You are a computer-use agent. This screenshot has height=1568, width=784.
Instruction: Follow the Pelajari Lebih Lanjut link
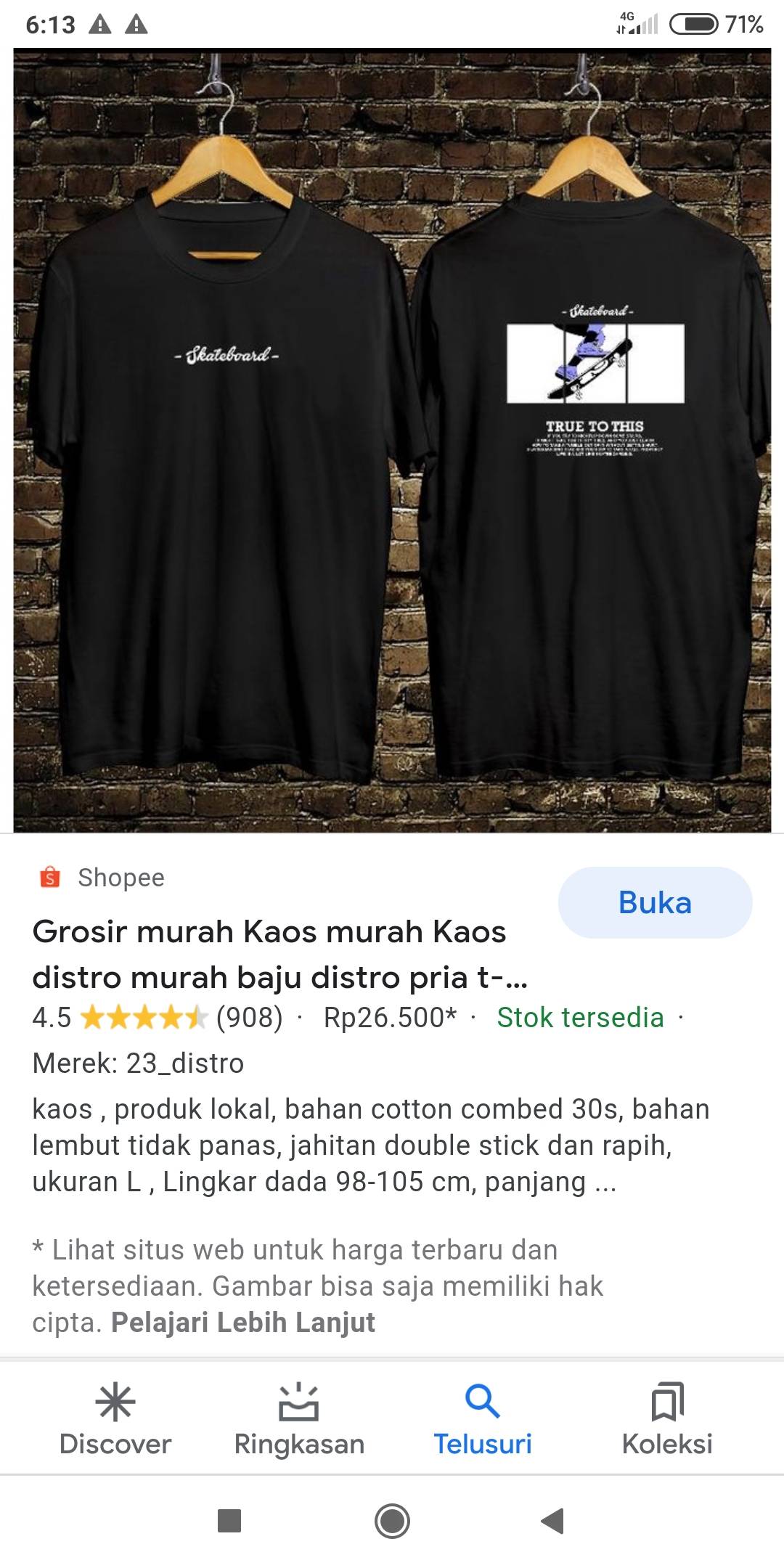243,1323
